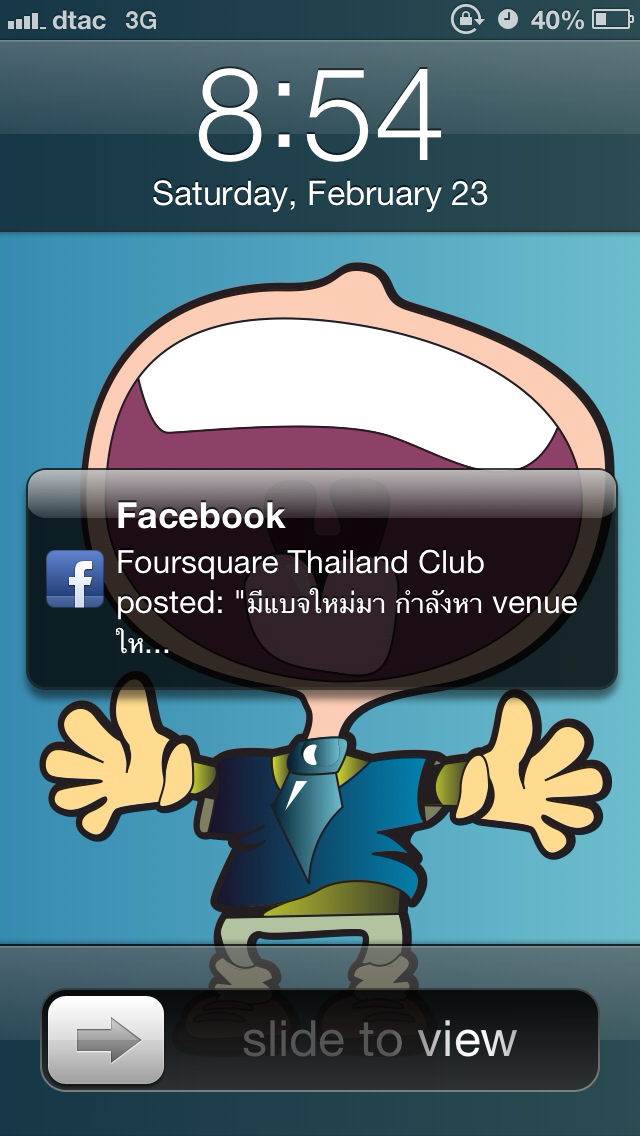Open the Facebook notification from Foursquare Thailand Club
640x1136 pixels.
pyautogui.click(x=321, y=579)
